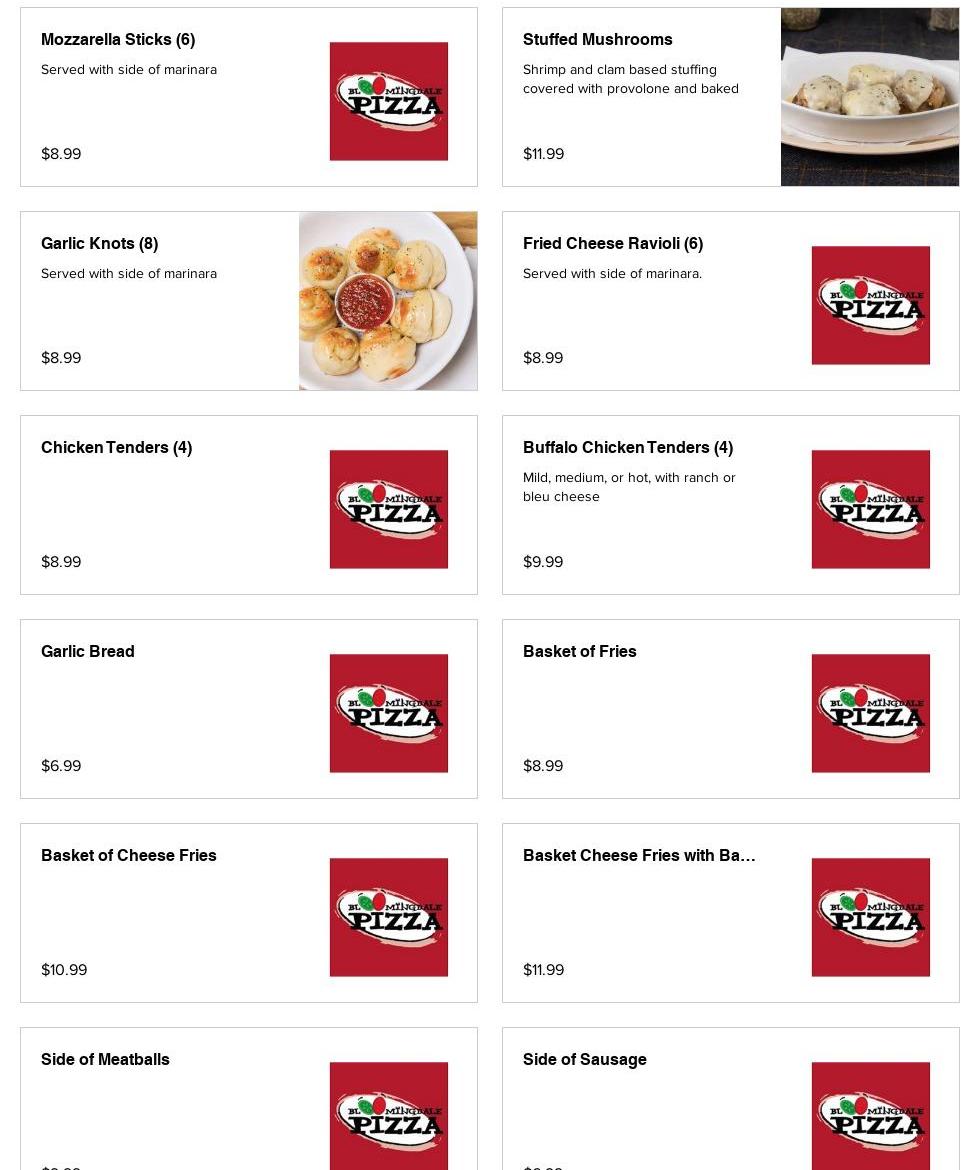965x1170 pixels.
Task: Open the Mozzarella Sticks (6) item
Action: [x=248, y=97]
